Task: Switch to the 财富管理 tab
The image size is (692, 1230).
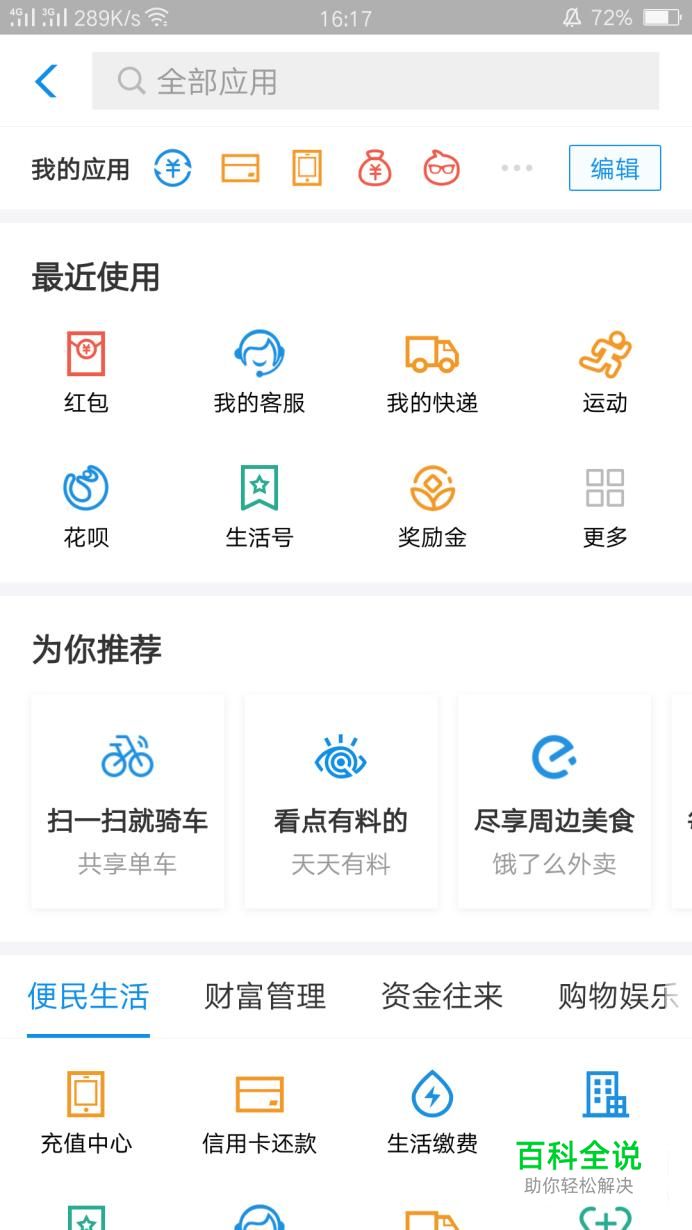Action: 265,996
